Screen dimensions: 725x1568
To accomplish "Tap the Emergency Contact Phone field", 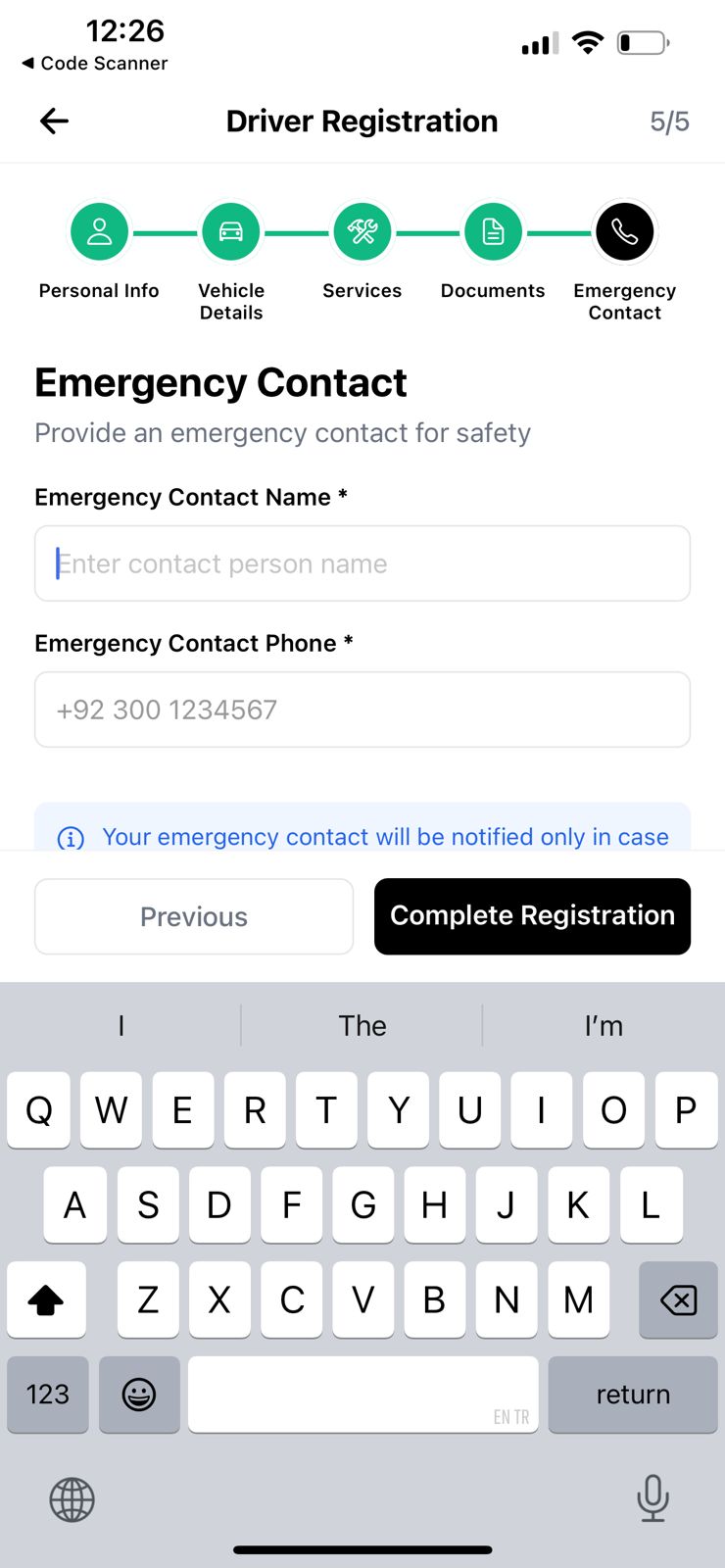I will tap(362, 710).
